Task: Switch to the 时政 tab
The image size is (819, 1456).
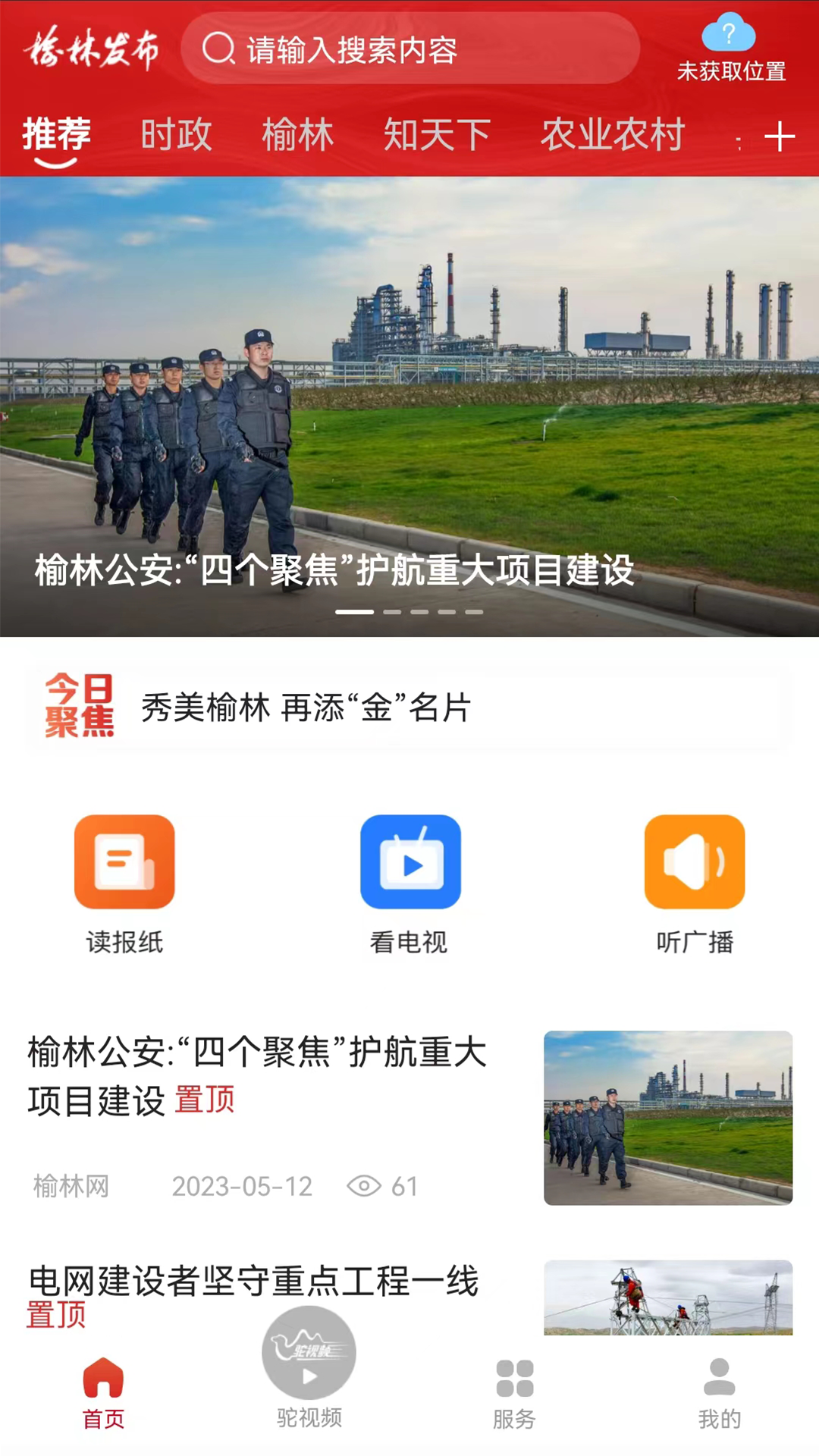Action: click(x=175, y=136)
